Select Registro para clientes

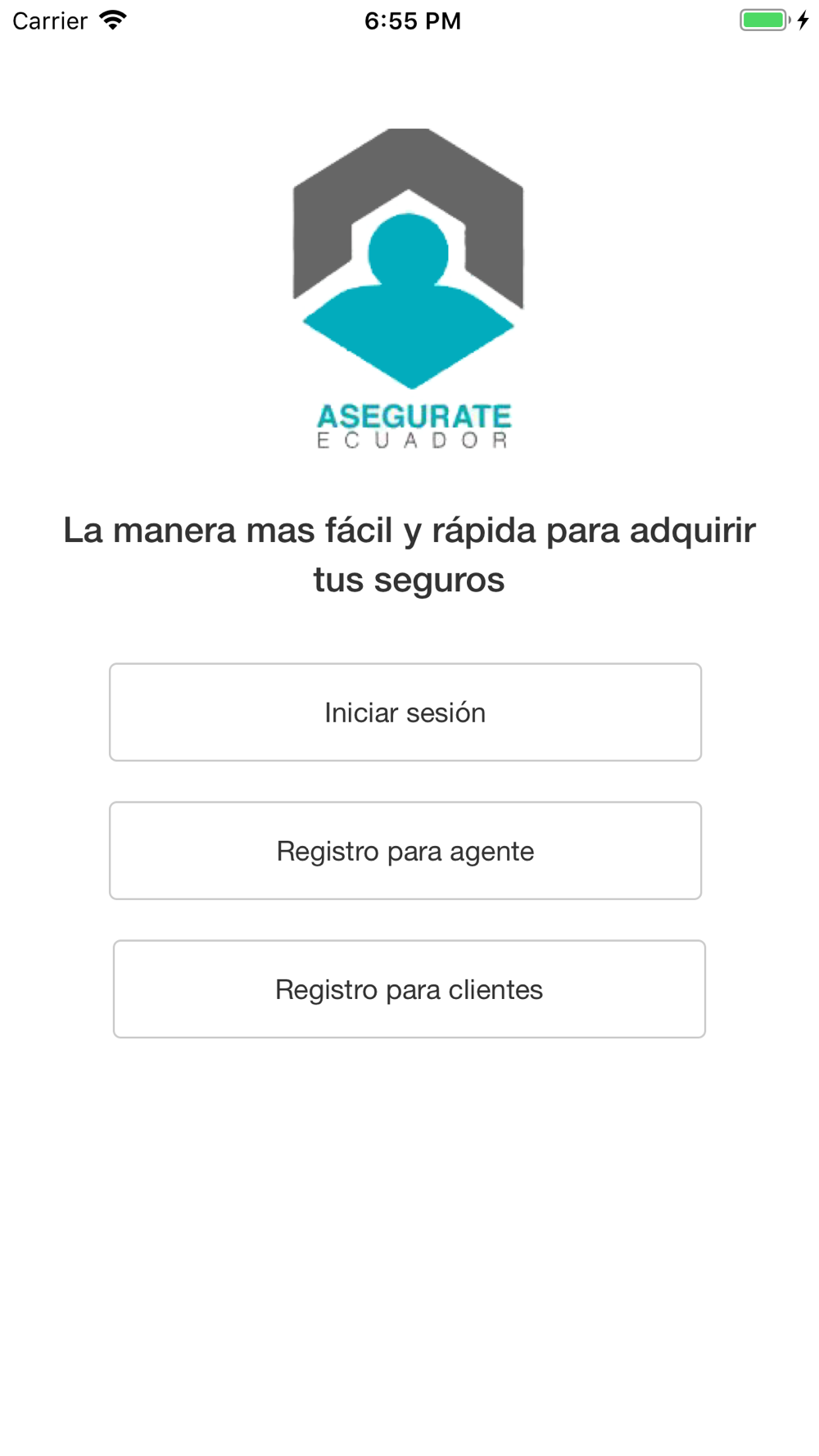pyautogui.click(x=409, y=988)
